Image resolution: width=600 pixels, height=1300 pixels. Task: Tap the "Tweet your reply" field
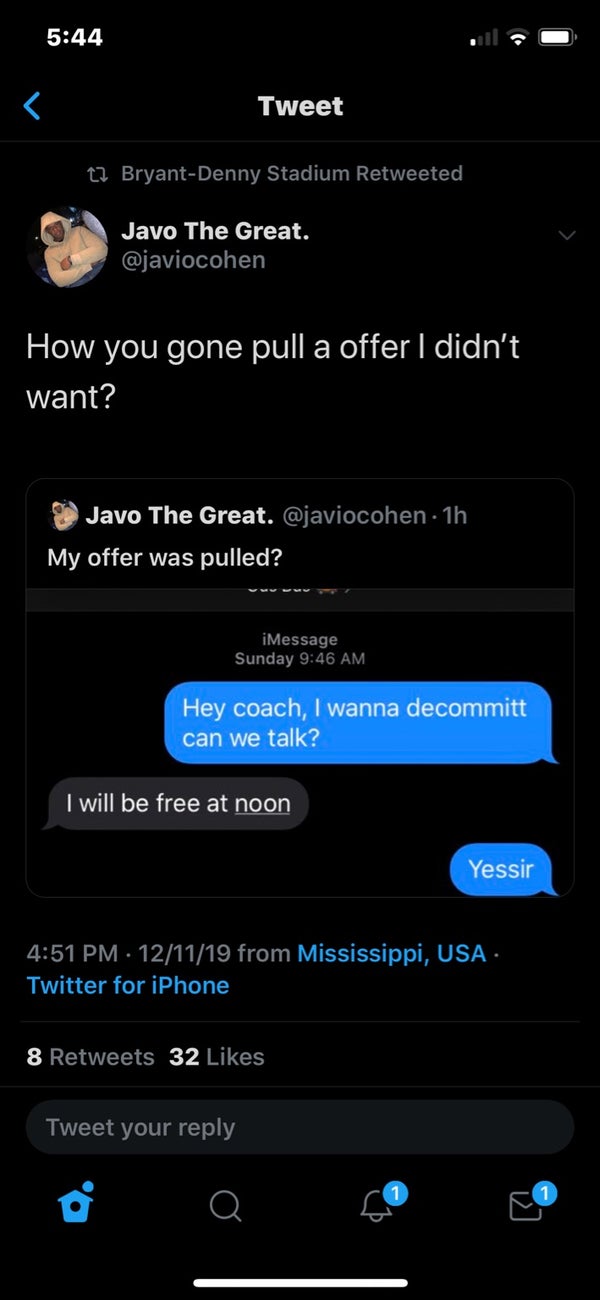[x=300, y=1127]
